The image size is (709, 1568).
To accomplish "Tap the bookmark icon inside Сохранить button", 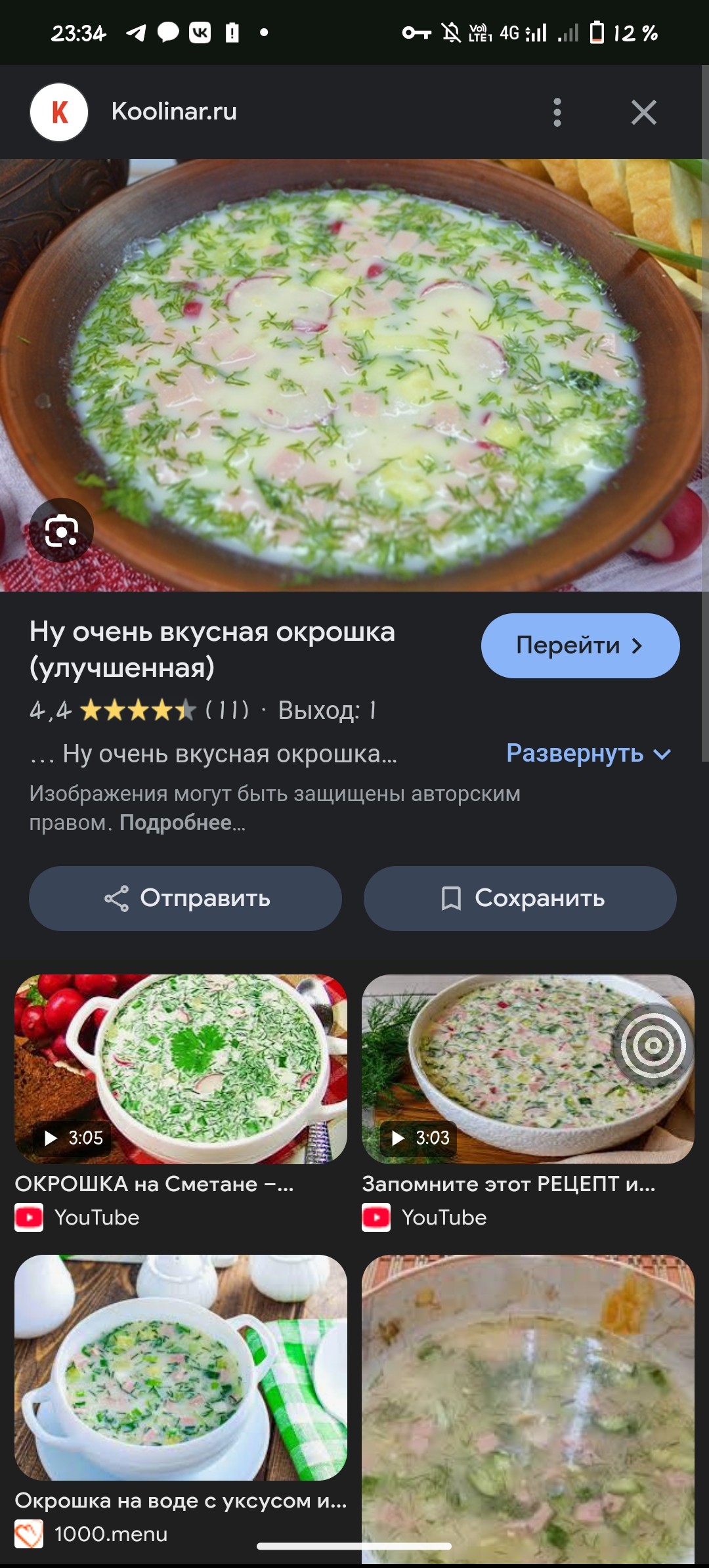I will (453, 898).
